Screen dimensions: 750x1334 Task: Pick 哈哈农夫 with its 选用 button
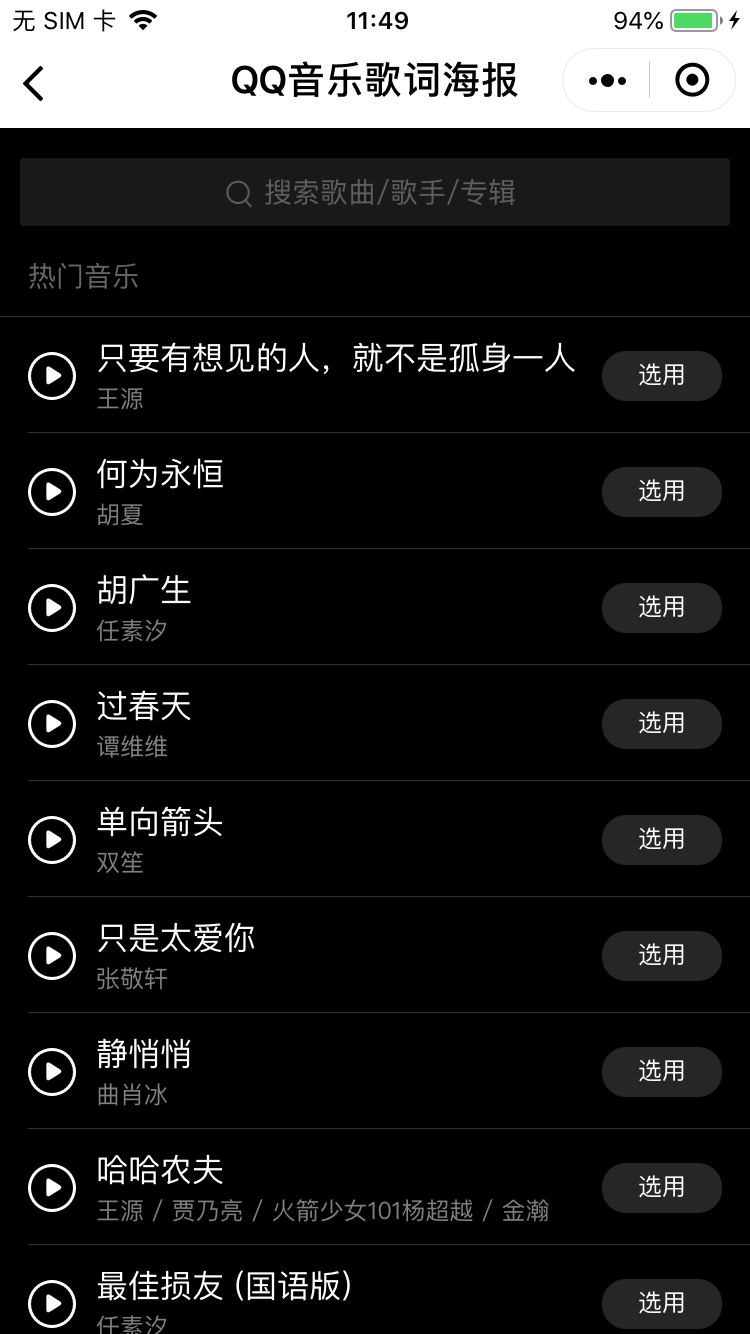click(661, 1188)
